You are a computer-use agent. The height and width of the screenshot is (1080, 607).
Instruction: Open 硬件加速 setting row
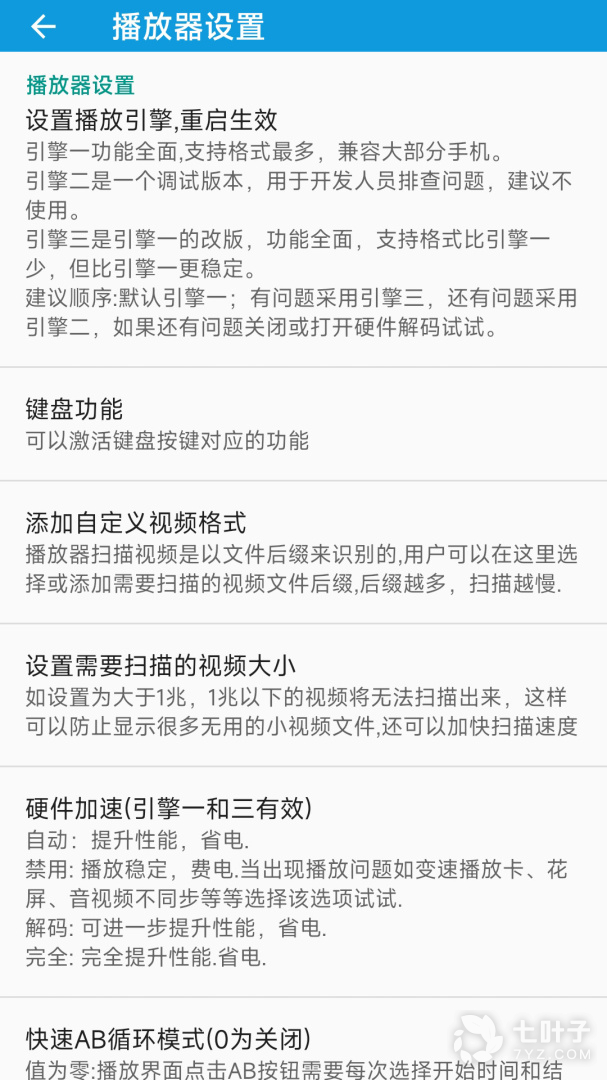click(x=303, y=882)
